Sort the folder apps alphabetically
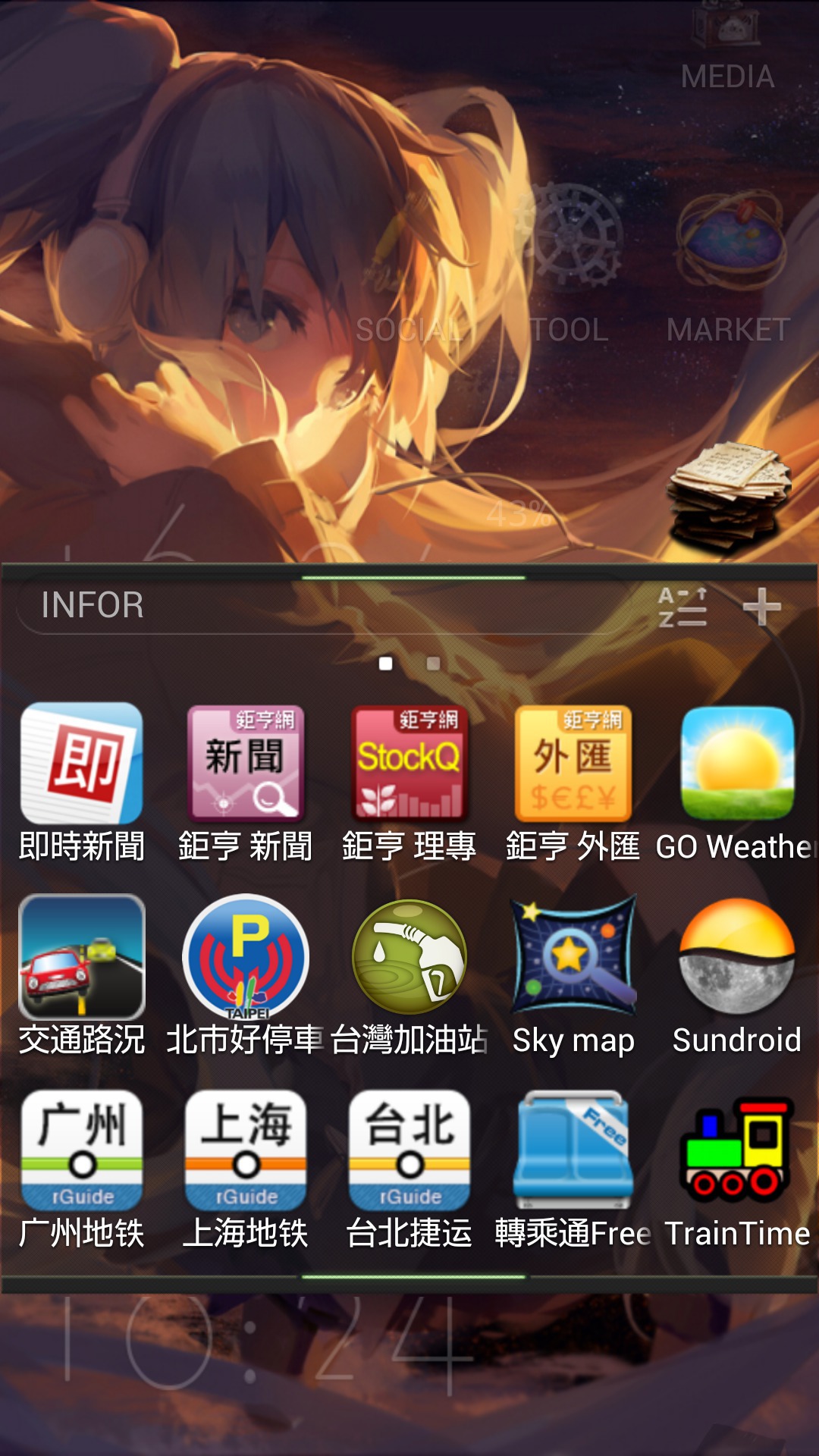Screen dimensions: 819x1456 683,607
